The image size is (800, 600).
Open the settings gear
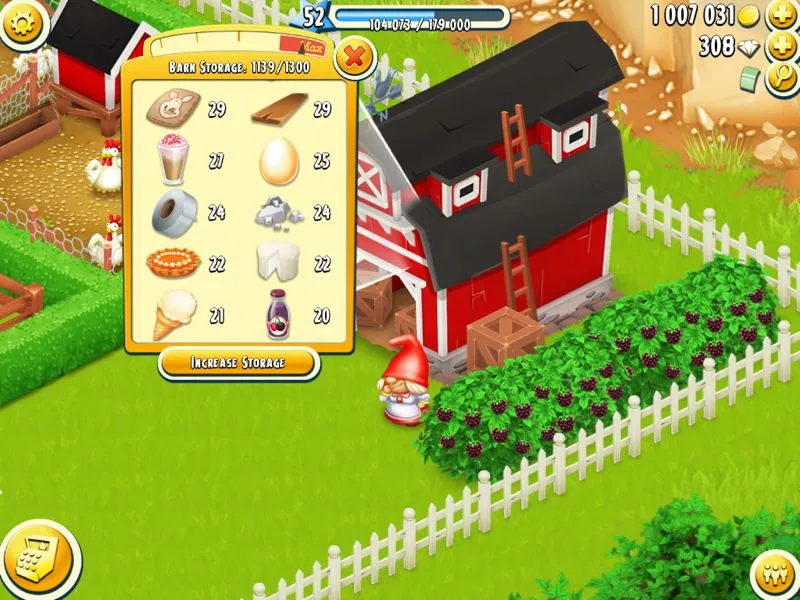[22, 22]
